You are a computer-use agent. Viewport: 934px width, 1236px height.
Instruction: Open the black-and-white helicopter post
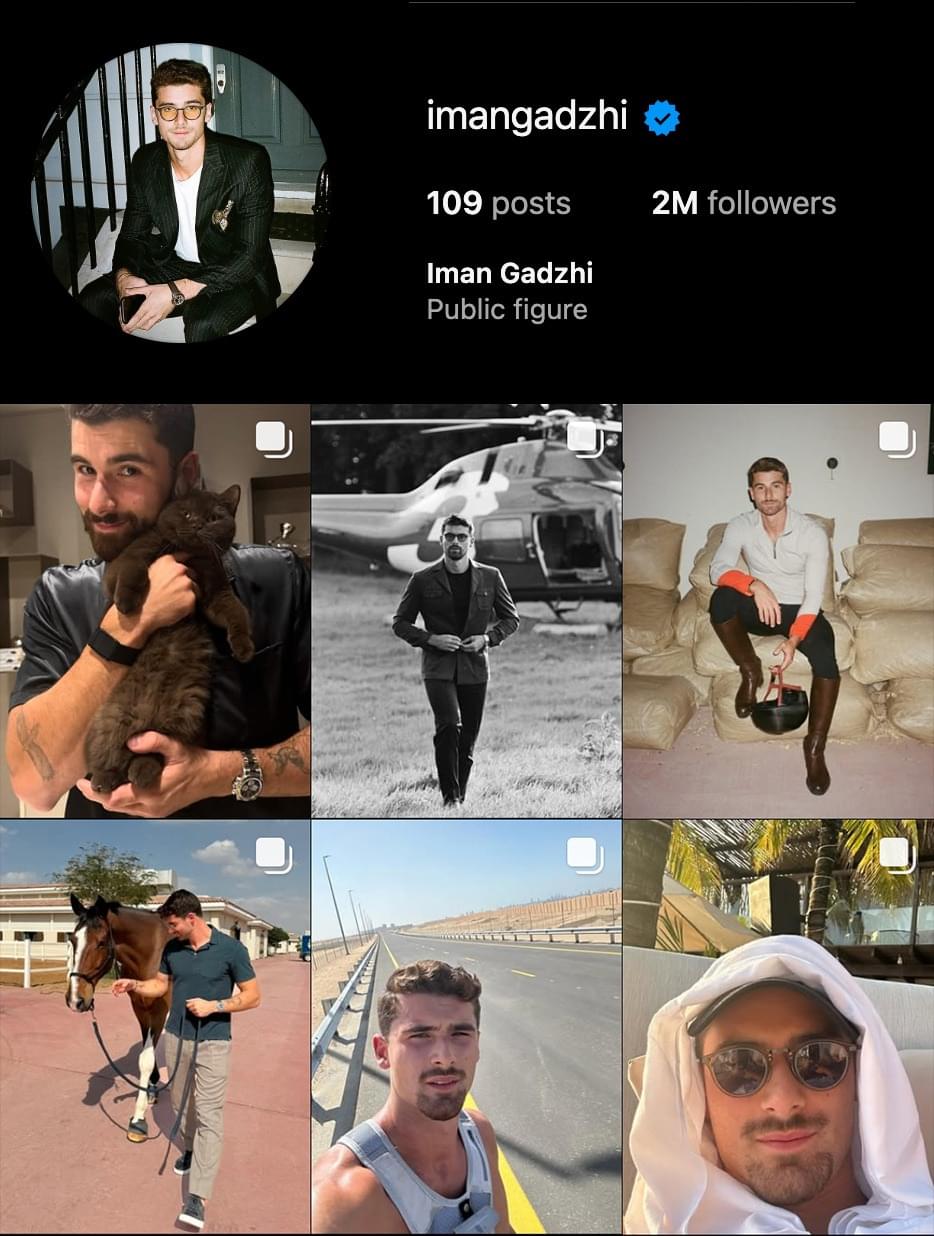click(466, 611)
